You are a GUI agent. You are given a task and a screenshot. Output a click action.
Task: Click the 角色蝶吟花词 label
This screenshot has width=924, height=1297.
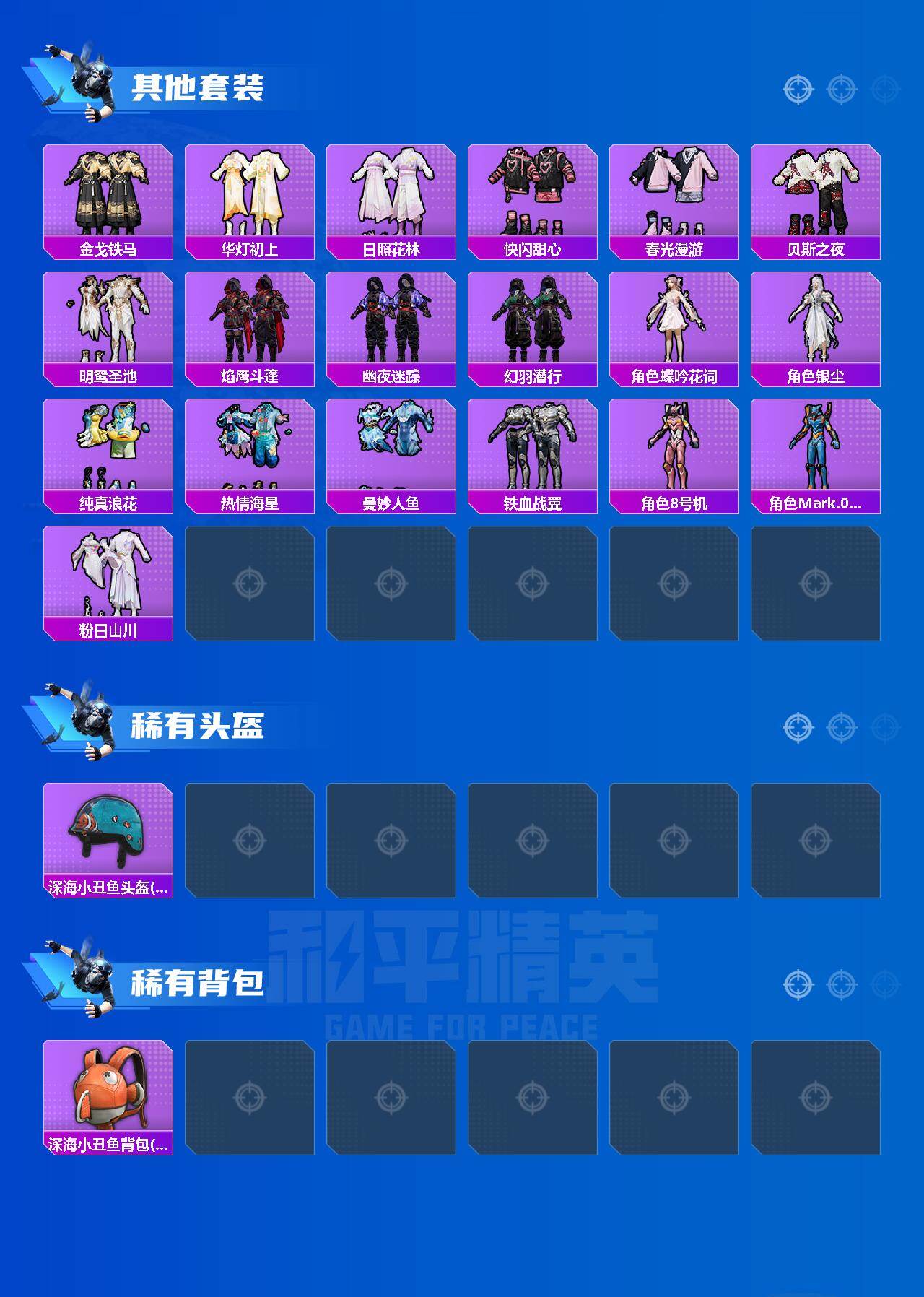point(674,376)
